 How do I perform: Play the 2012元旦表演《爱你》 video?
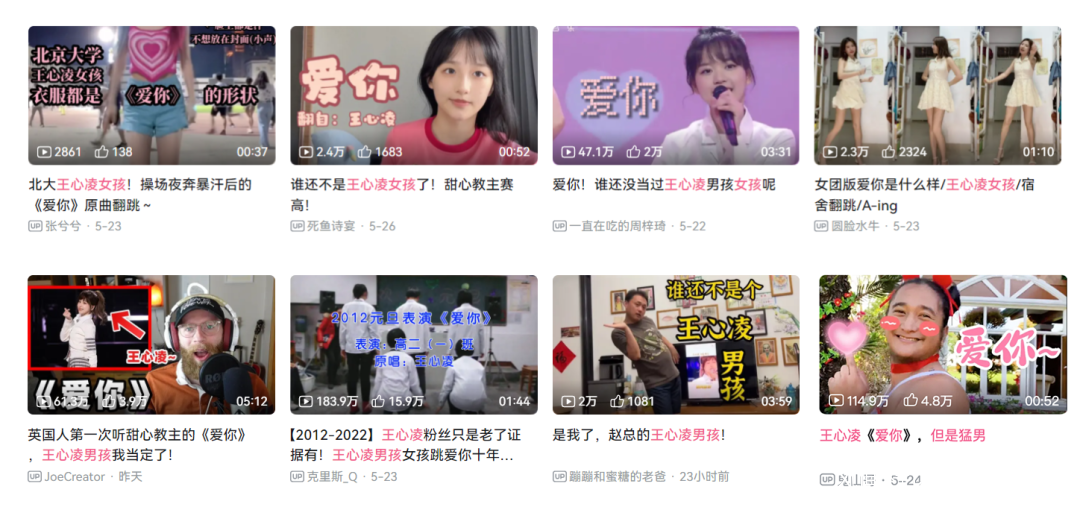[413, 344]
